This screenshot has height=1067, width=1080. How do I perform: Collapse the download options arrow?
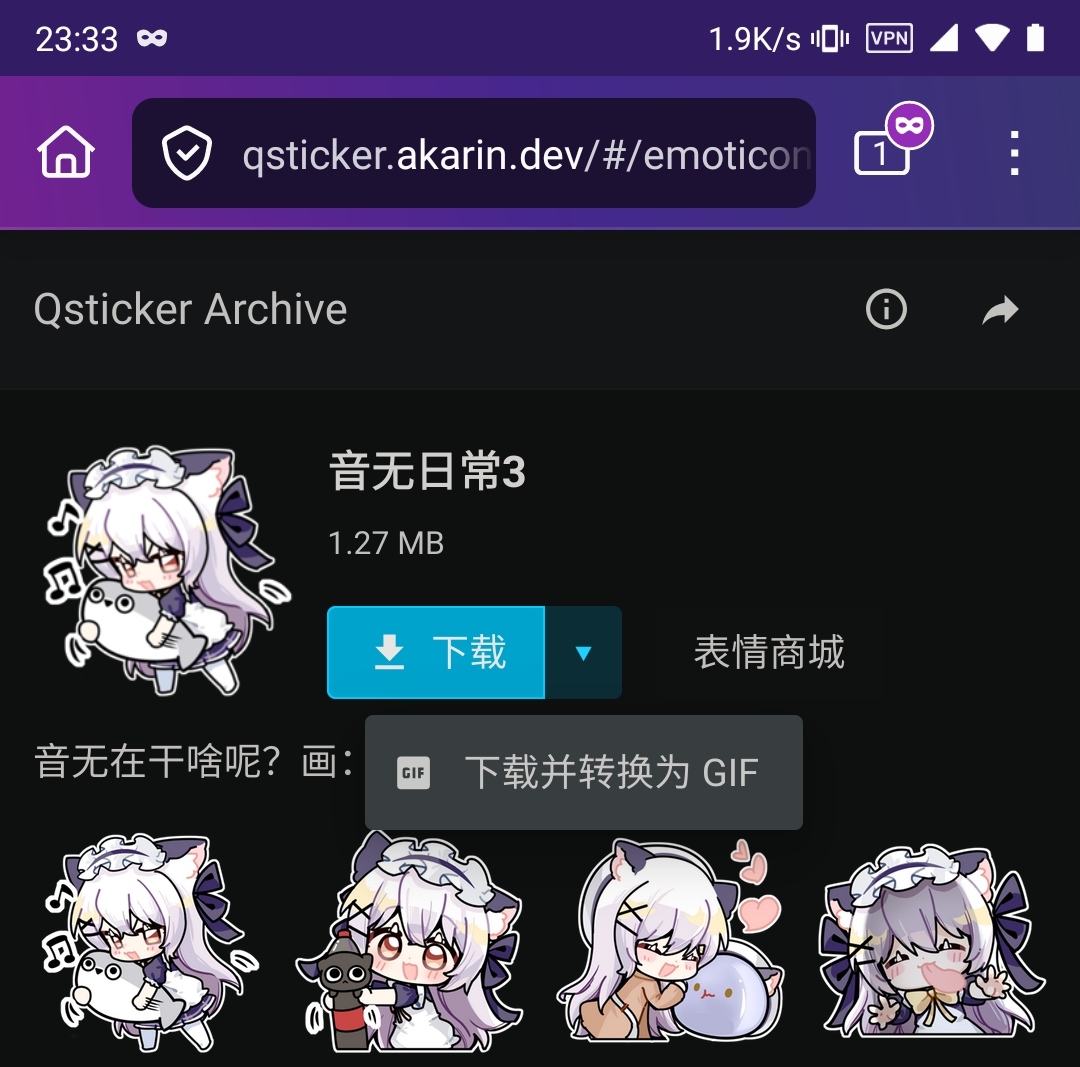coord(584,653)
